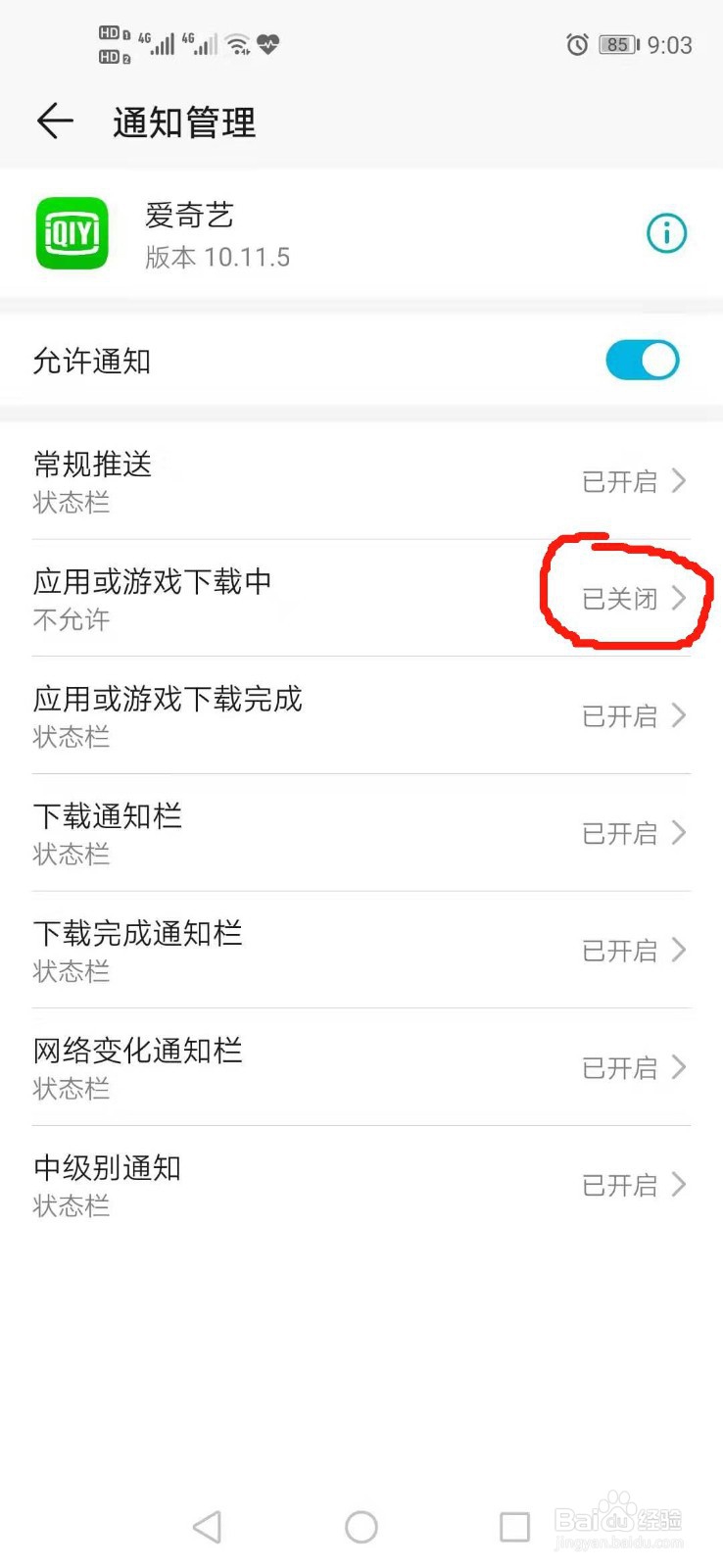The image size is (723, 1568).
Task: Tap the heart-rate monitor status icon
Action: [x=266, y=44]
